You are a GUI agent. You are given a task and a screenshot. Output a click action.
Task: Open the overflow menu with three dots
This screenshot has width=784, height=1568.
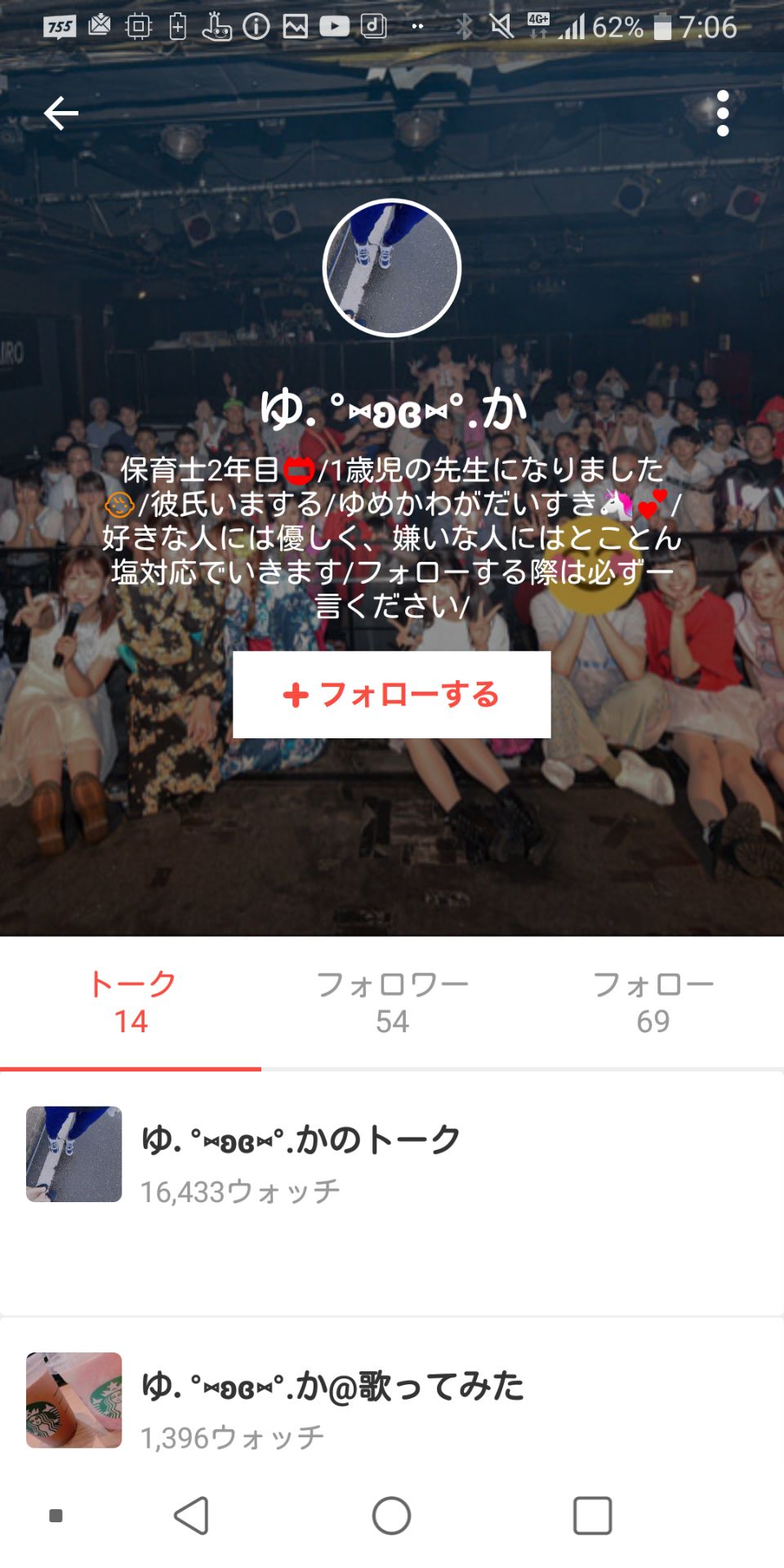click(723, 113)
